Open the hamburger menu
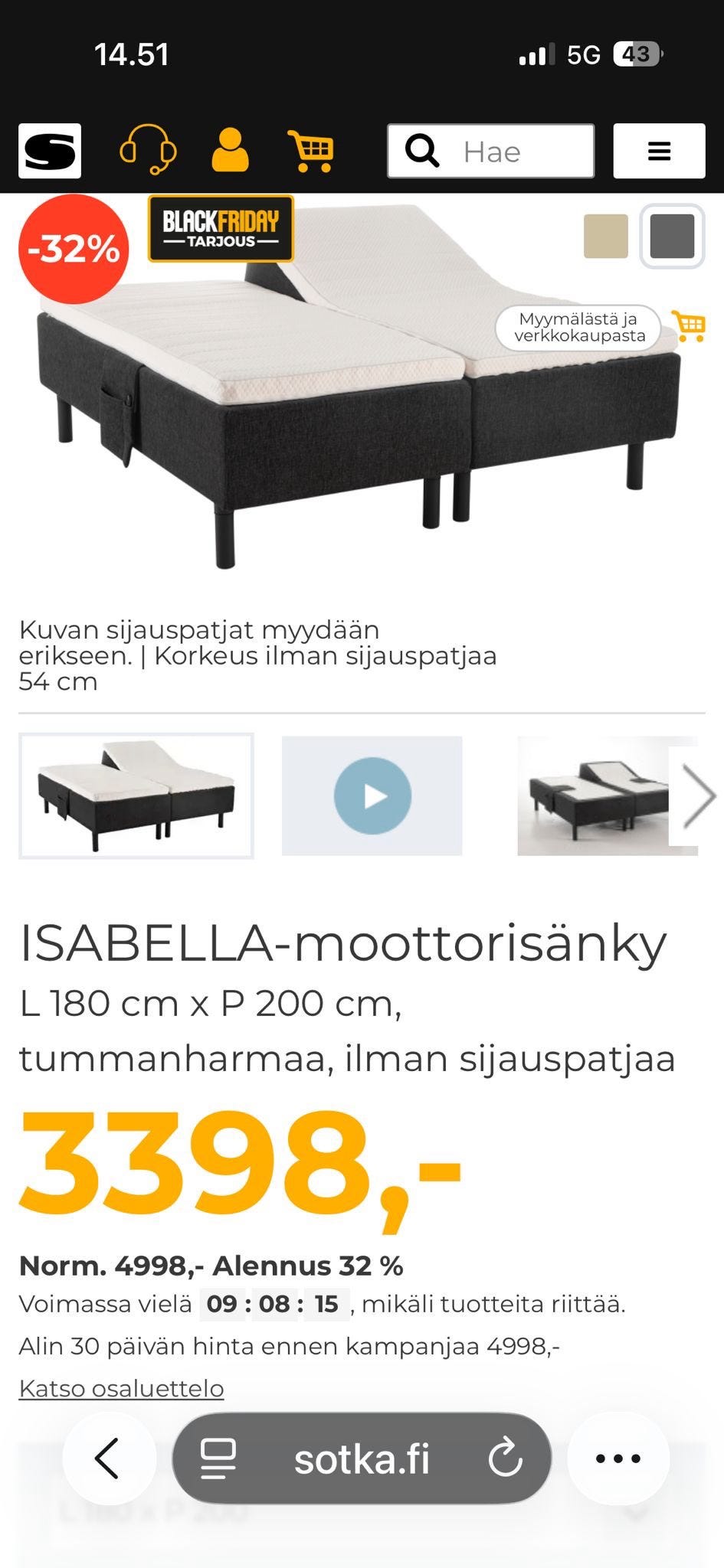This screenshot has height=1568, width=724. point(660,150)
